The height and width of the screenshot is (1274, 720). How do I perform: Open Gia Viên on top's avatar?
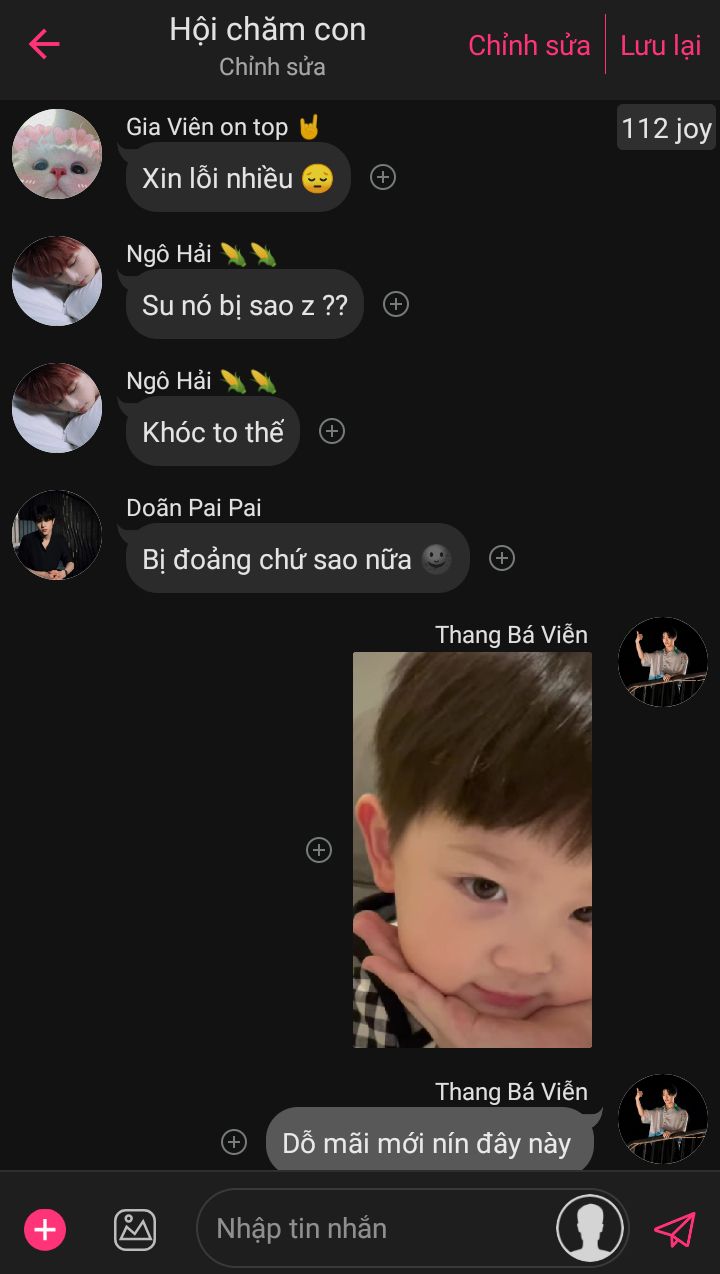pyautogui.click(x=57, y=154)
